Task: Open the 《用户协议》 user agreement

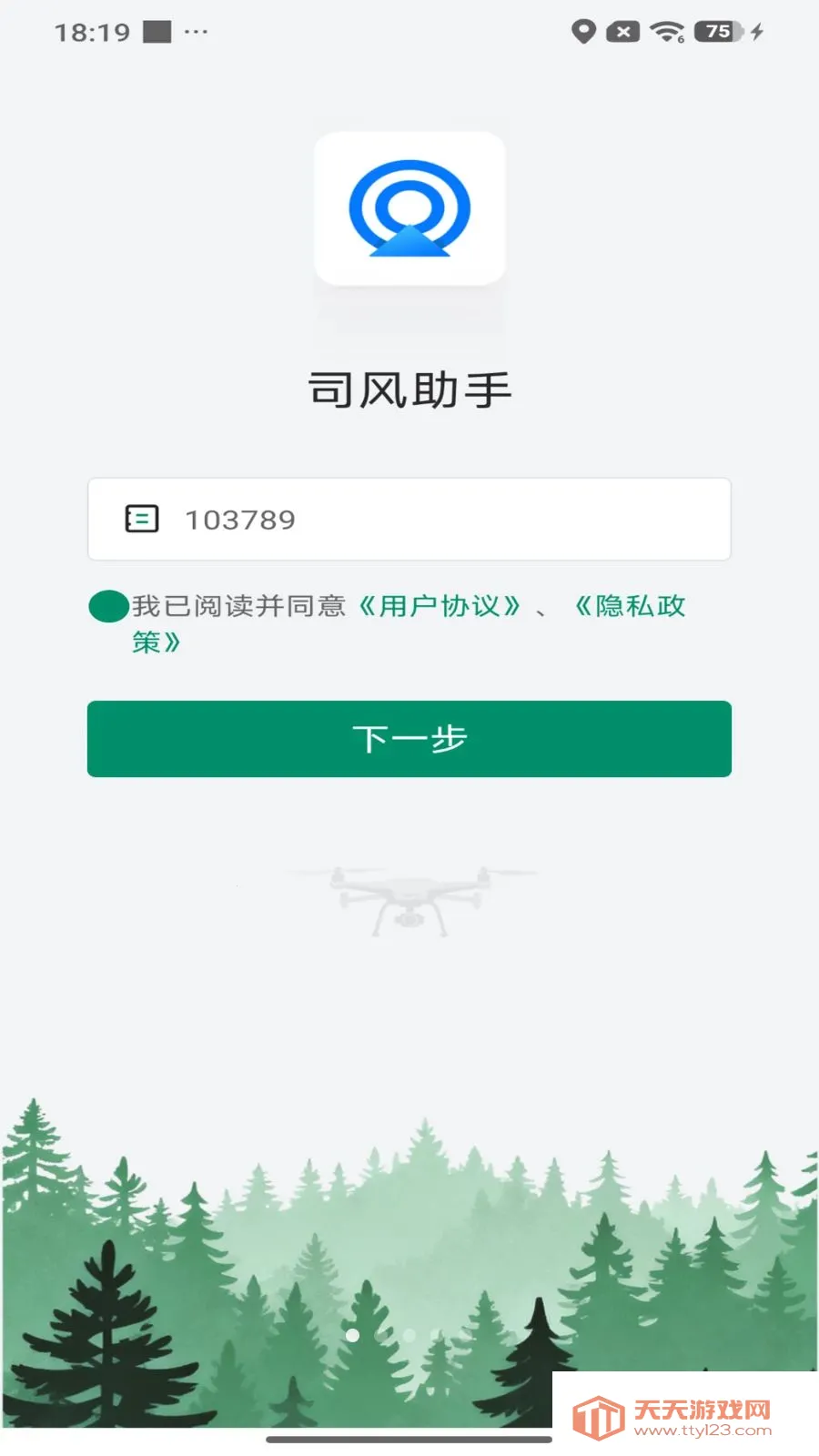Action: (x=440, y=606)
